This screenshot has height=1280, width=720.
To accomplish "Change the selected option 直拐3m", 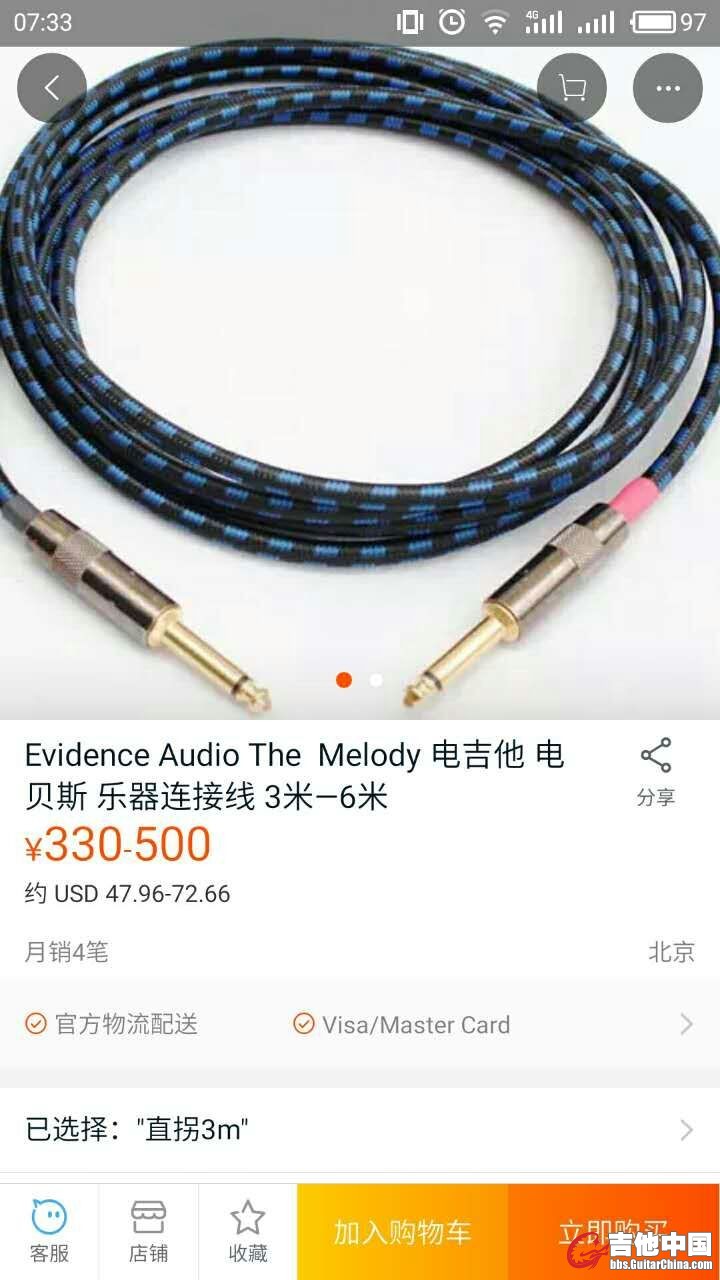I will (x=360, y=1130).
